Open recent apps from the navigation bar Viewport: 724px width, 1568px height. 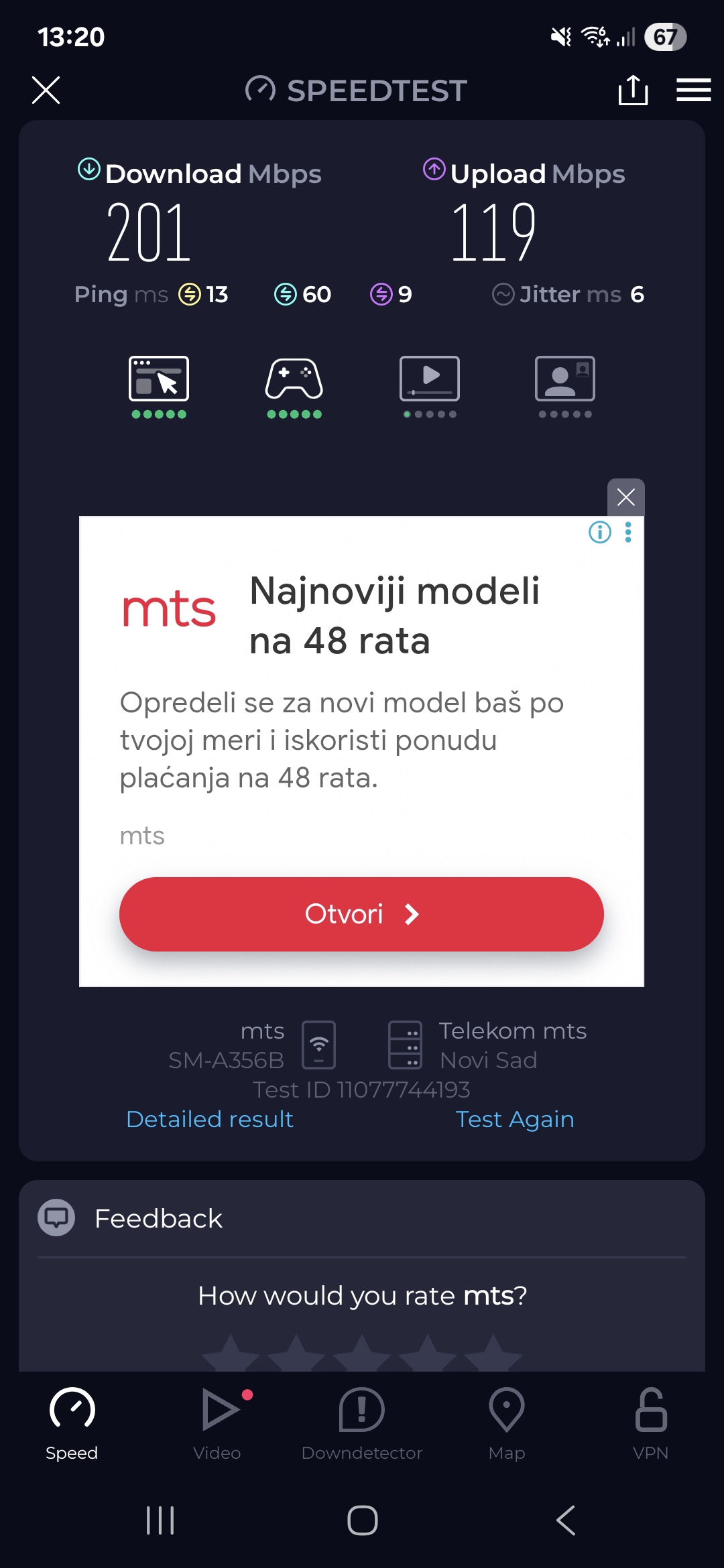pos(160,1520)
